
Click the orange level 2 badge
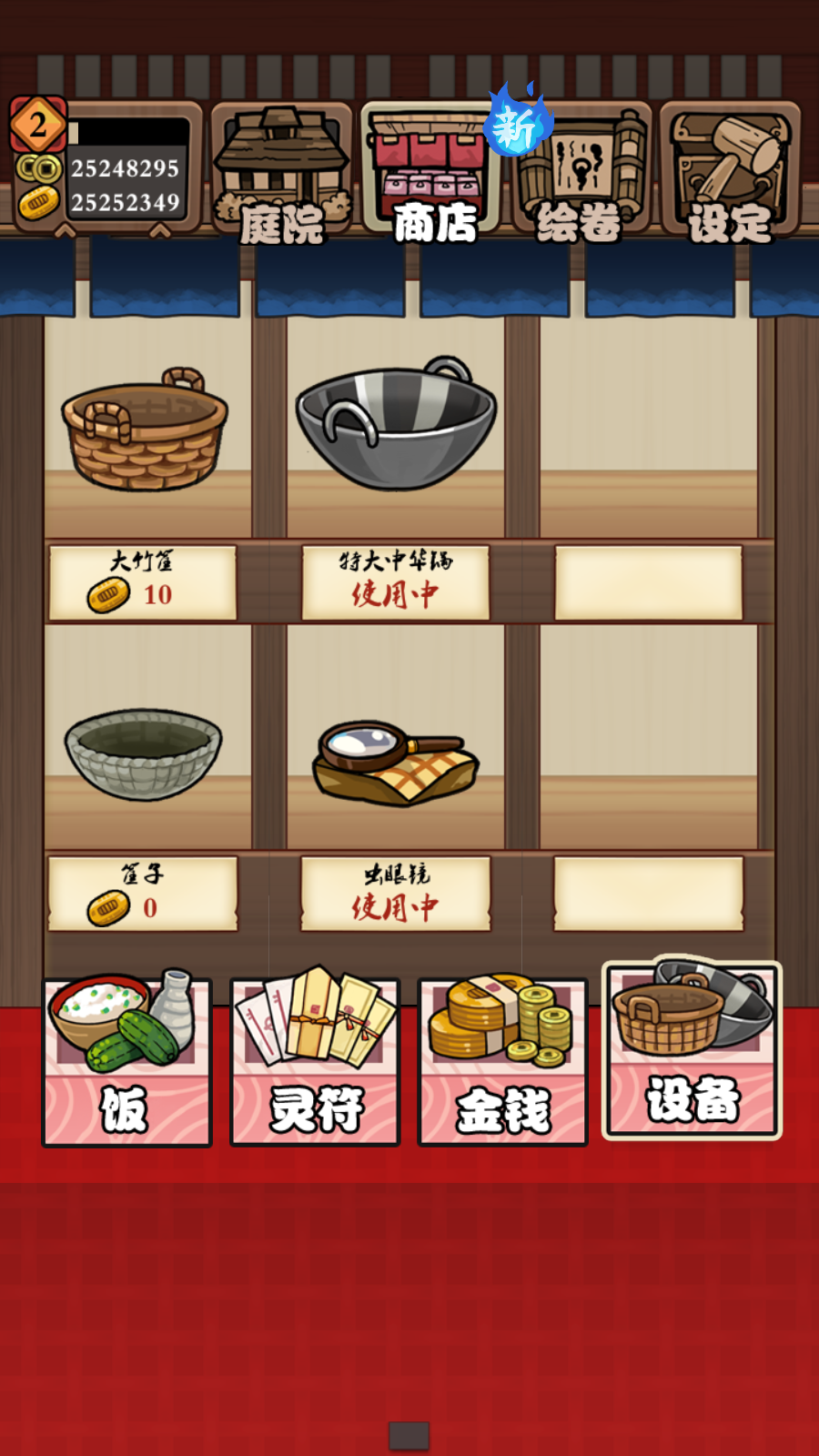[36, 126]
